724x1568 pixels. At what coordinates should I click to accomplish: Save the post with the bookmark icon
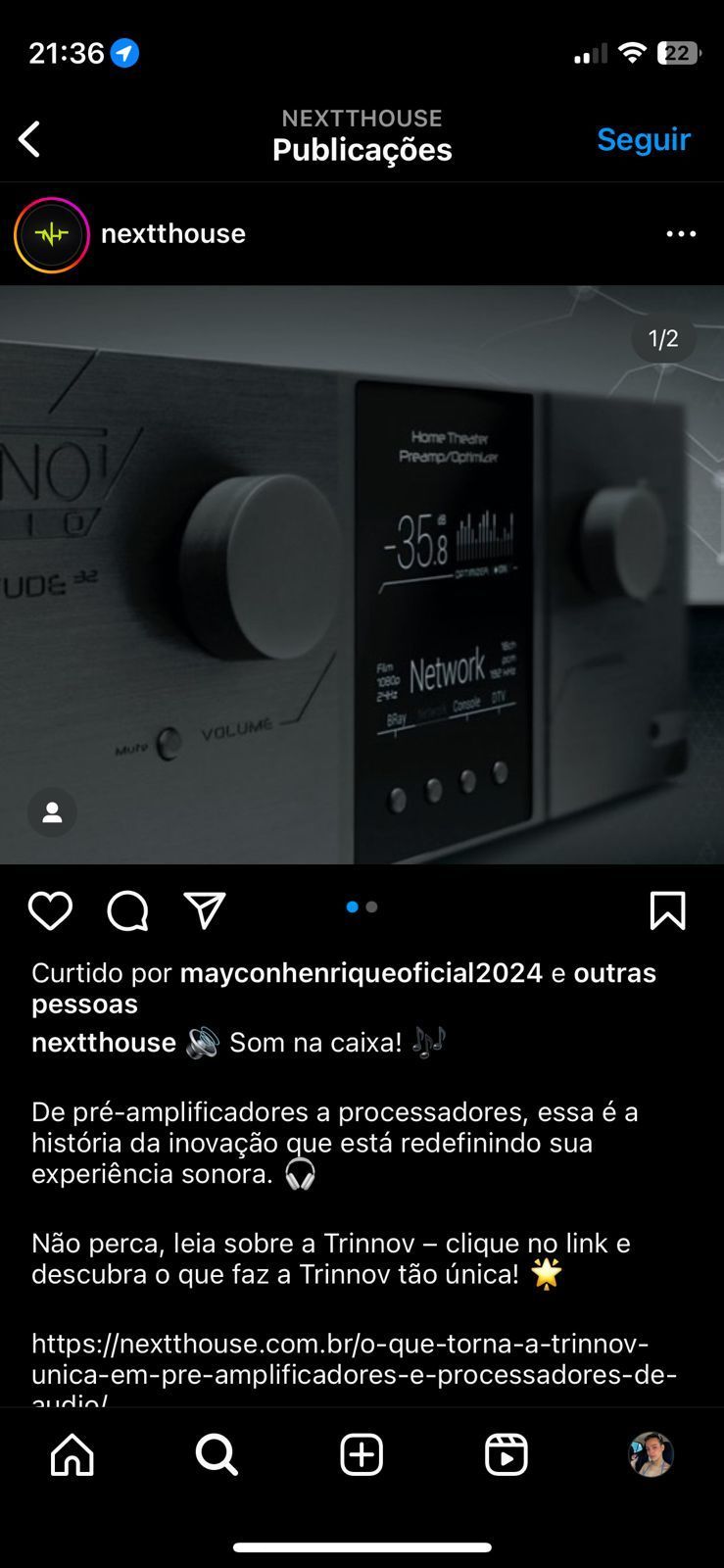(x=667, y=910)
